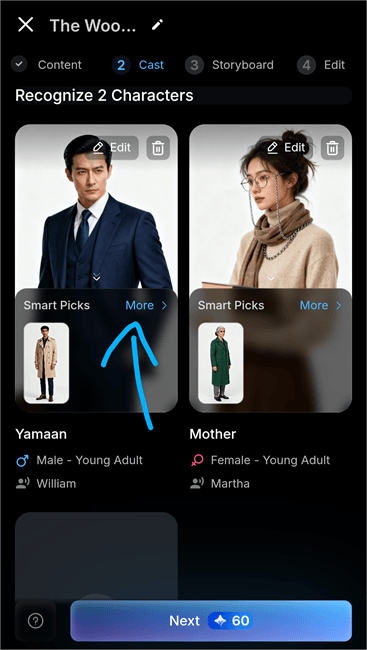This screenshot has height=650, width=367.
Task: Select the green coat smart pick for Mother
Action: (x=221, y=363)
